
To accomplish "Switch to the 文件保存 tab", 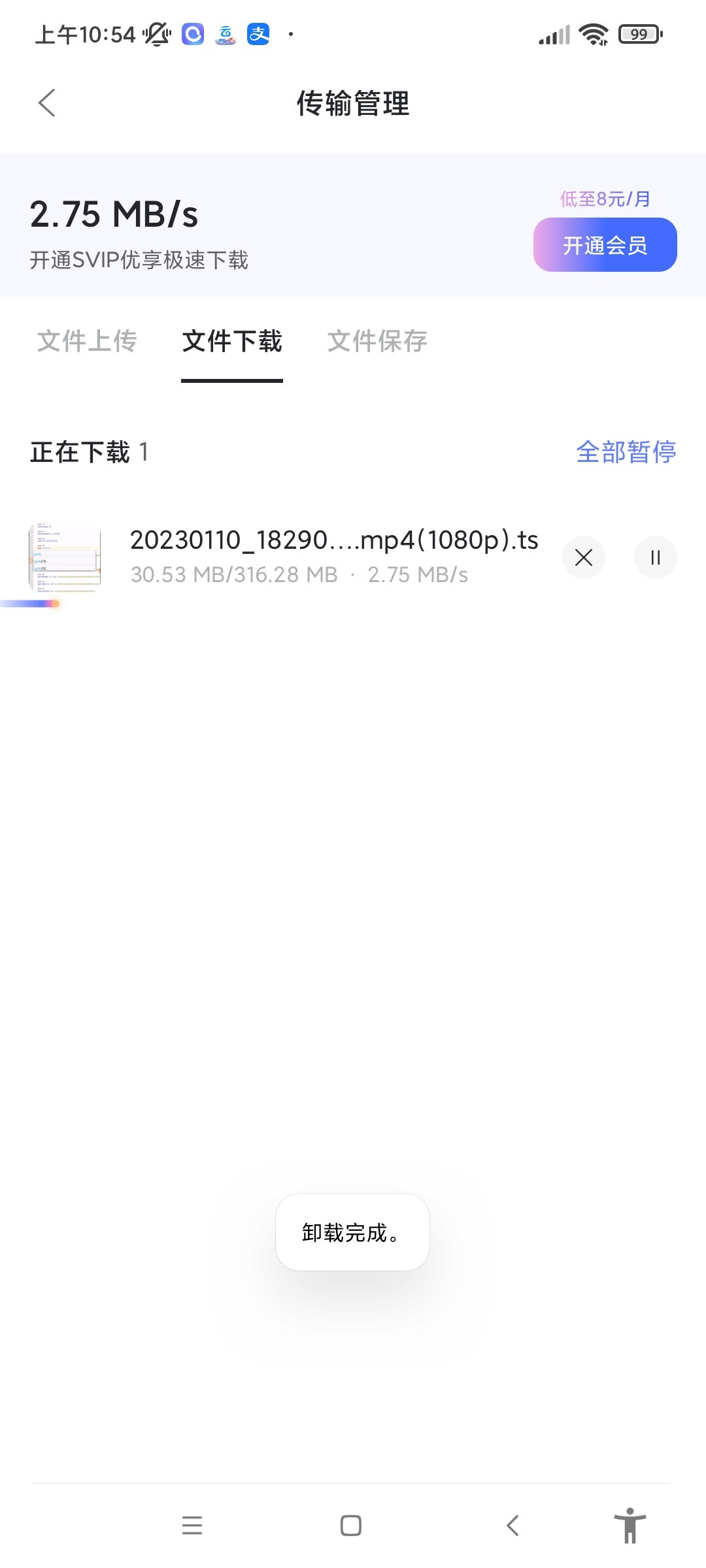I will coord(377,342).
